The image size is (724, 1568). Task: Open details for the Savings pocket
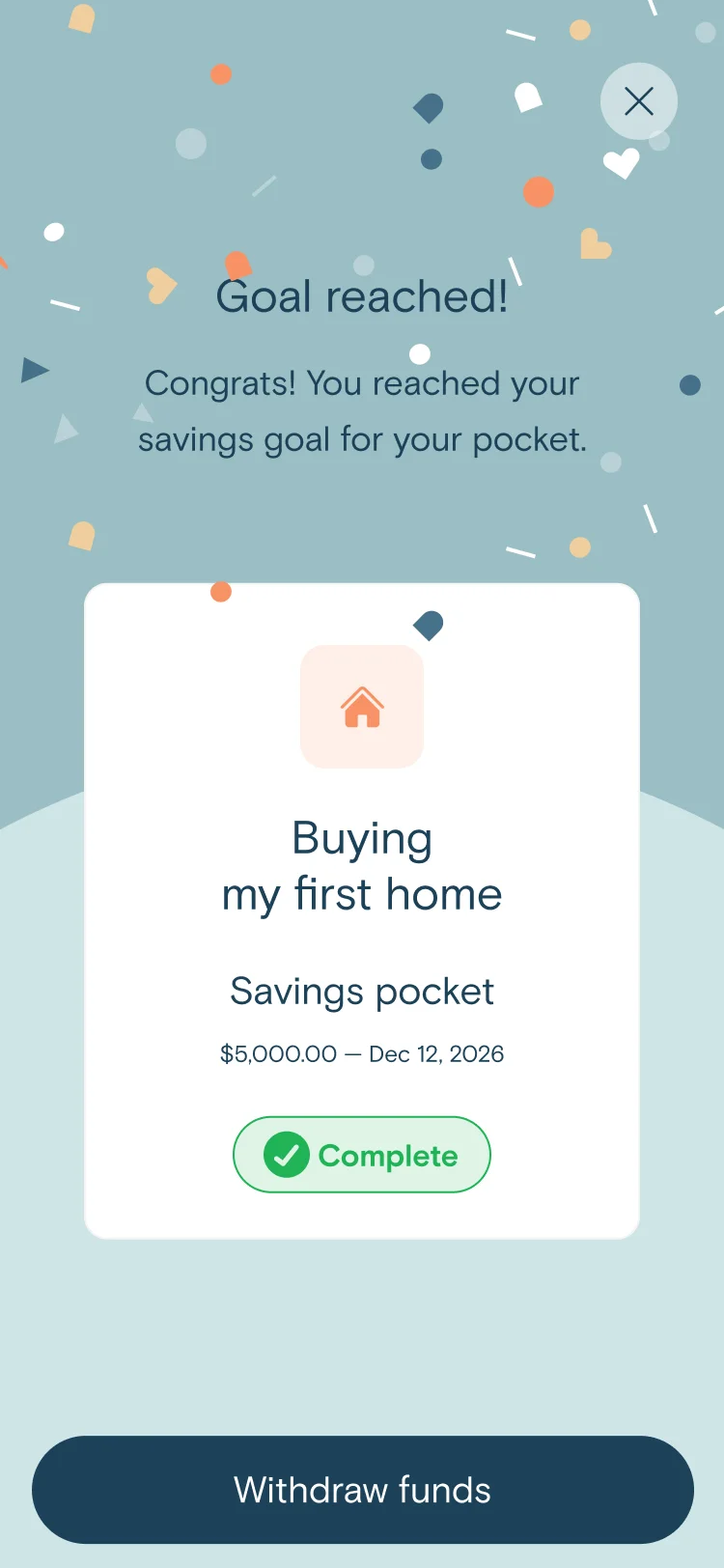click(x=362, y=991)
